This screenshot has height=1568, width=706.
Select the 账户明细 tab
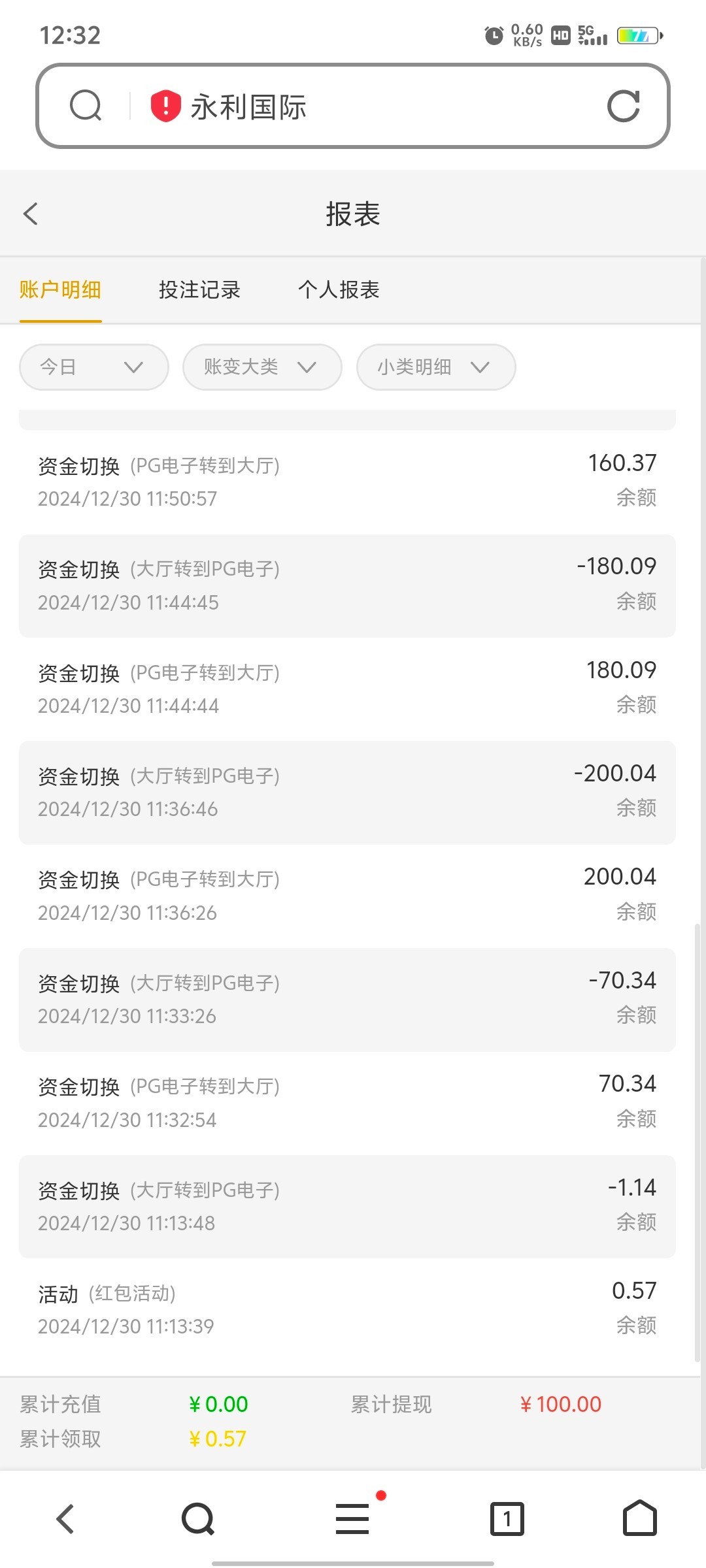coord(60,289)
